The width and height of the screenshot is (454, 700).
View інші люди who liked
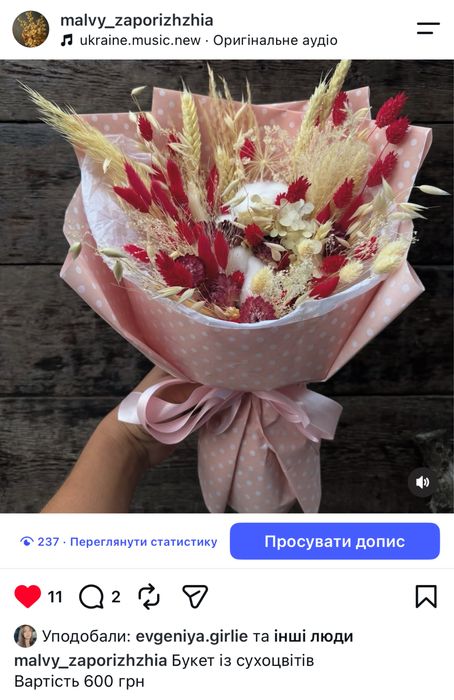[x=313, y=636]
